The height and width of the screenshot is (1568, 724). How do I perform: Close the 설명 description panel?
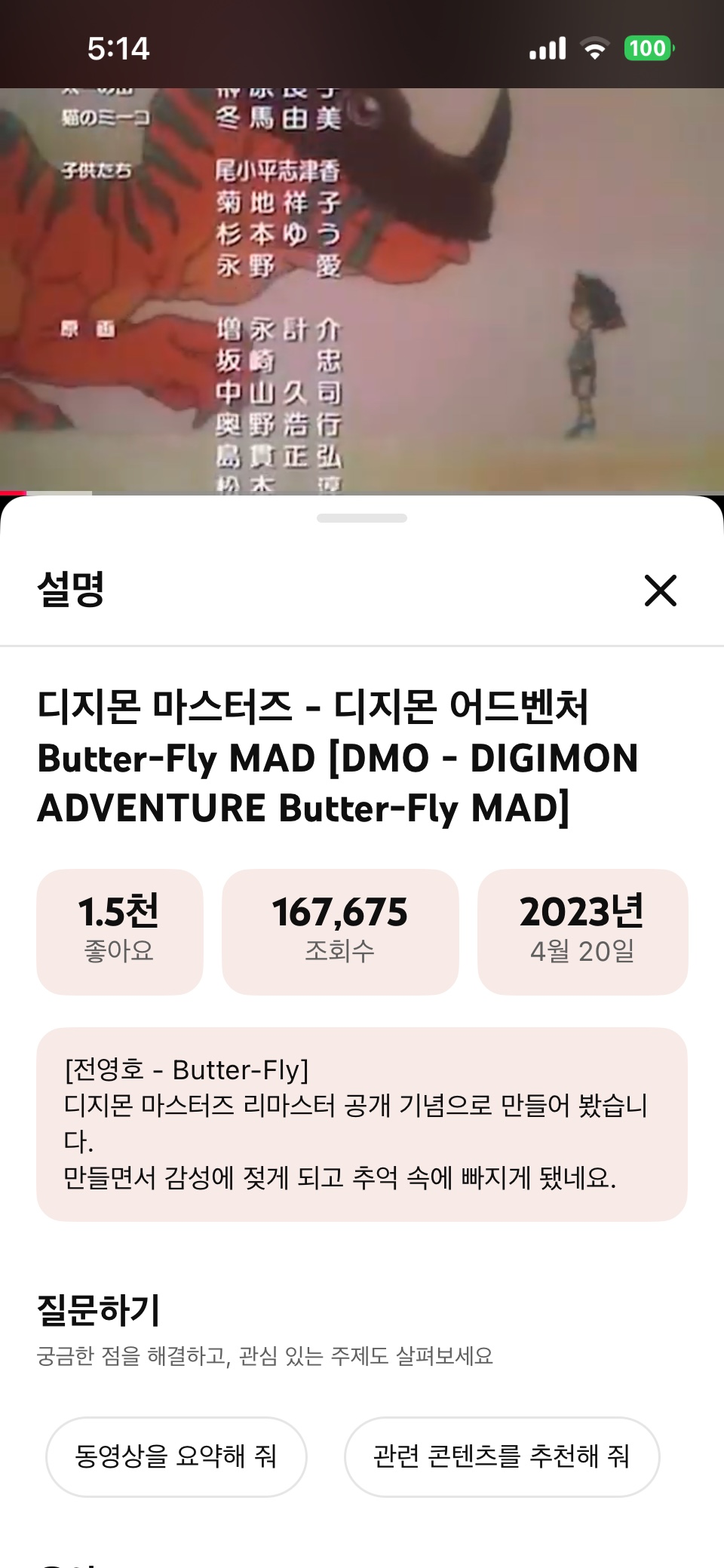point(660,590)
